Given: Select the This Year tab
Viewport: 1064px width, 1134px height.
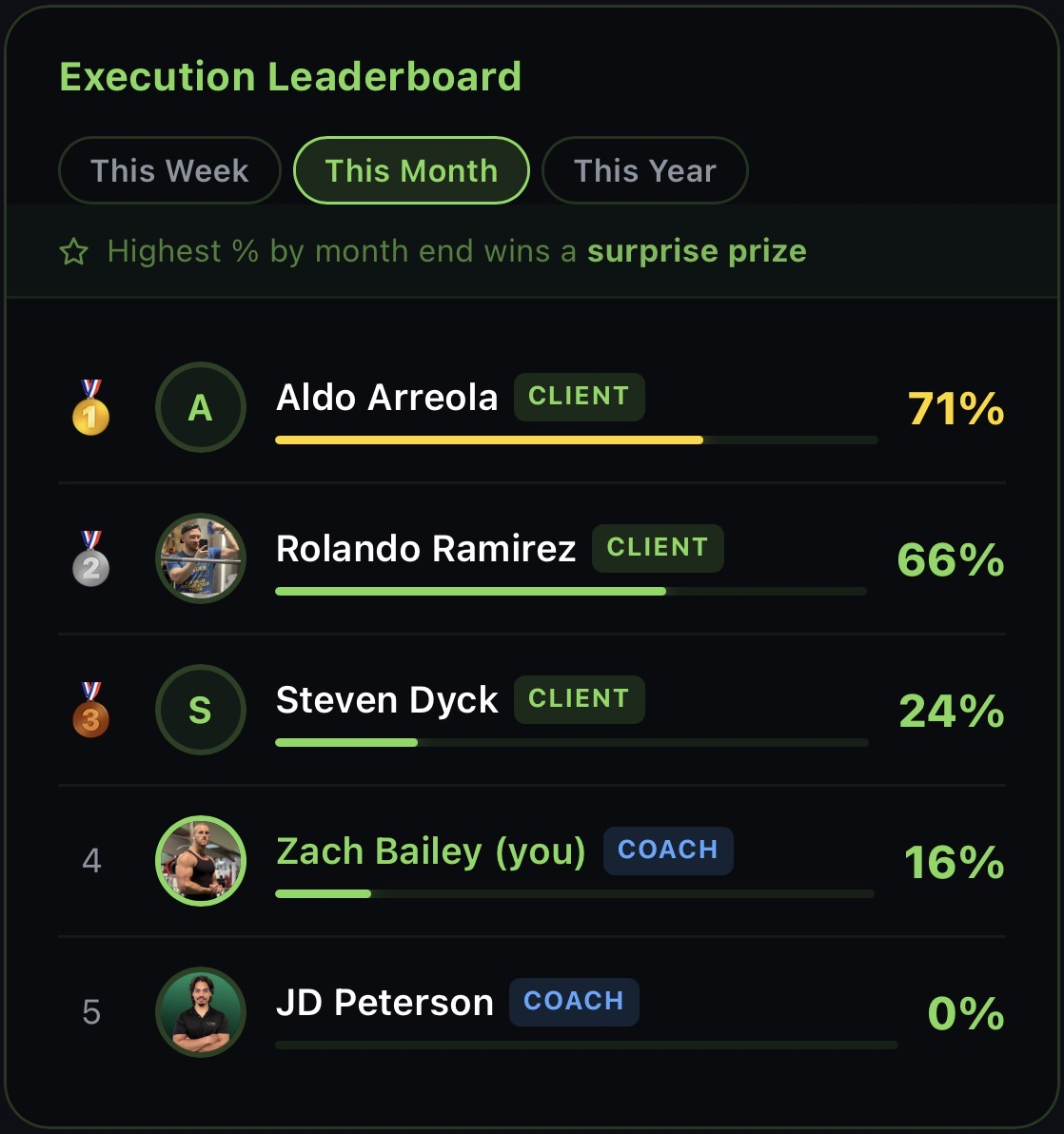Looking at the screenshot, I should click(644, 170).
